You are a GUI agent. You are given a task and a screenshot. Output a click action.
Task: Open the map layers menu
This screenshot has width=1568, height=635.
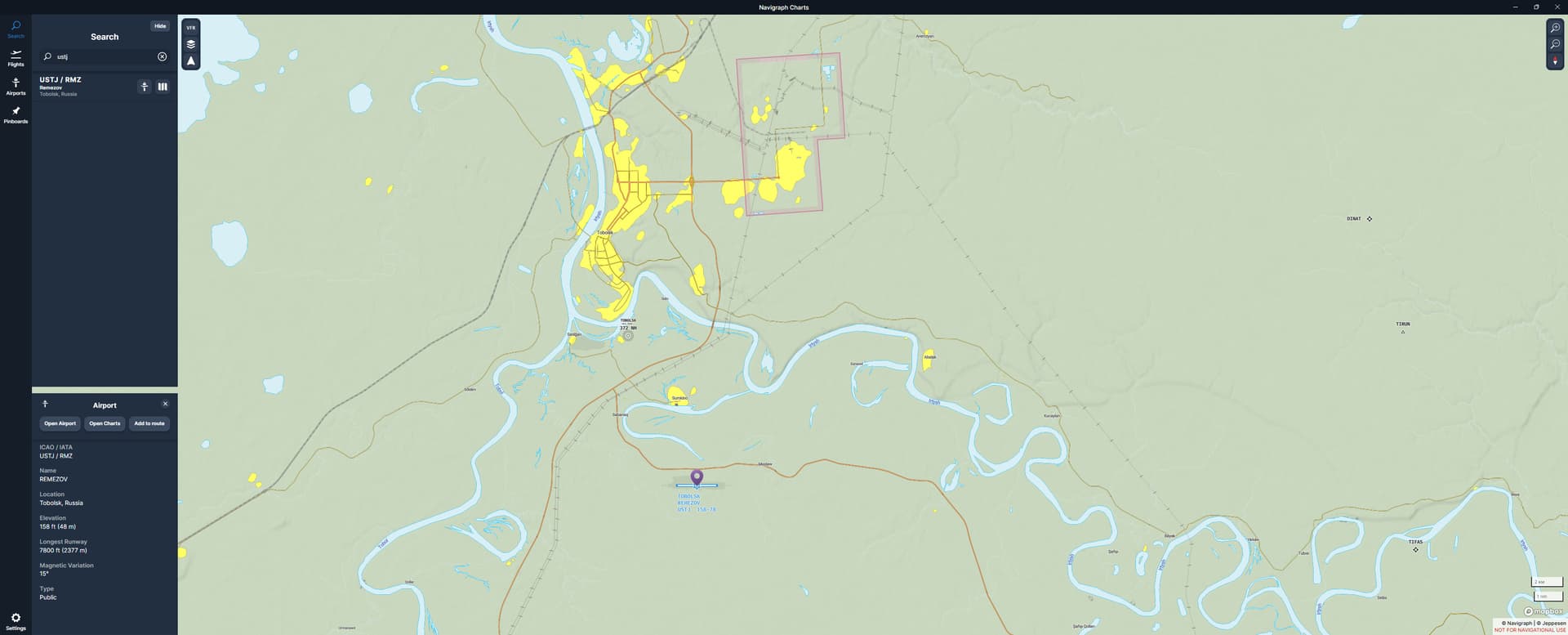(x=191, y=44)
